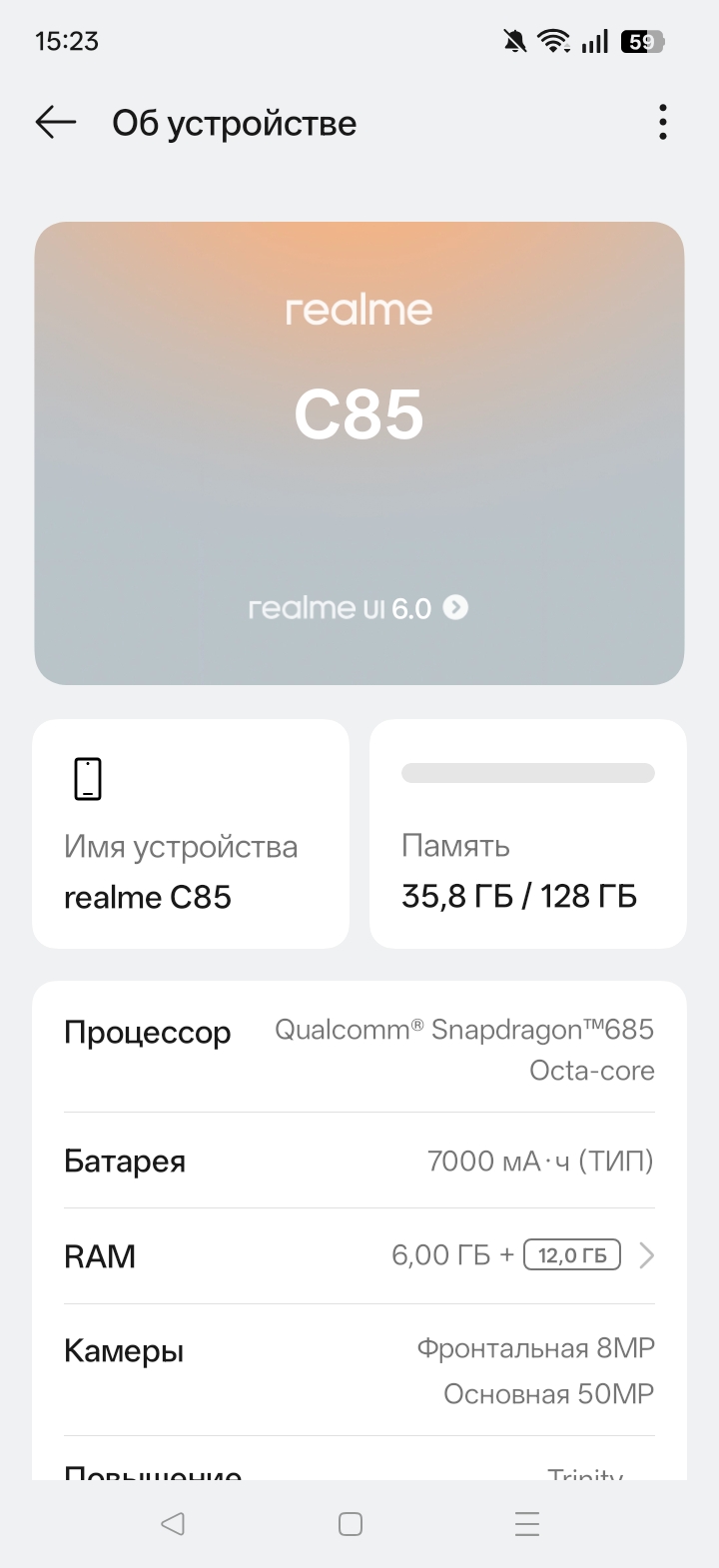Go back from Об устройстве
Image resolution: width=719 pixels, height=1568 pixels.
[x=56, y=123]
